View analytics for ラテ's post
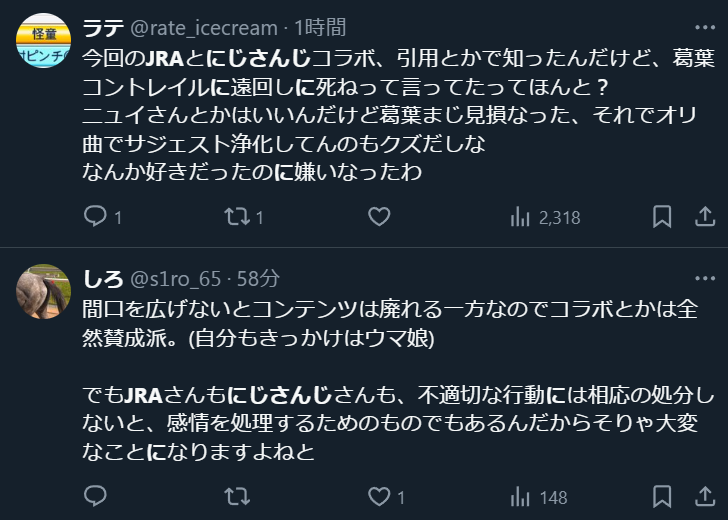Viewport: 728px width, 520px height. click(521, 217)
